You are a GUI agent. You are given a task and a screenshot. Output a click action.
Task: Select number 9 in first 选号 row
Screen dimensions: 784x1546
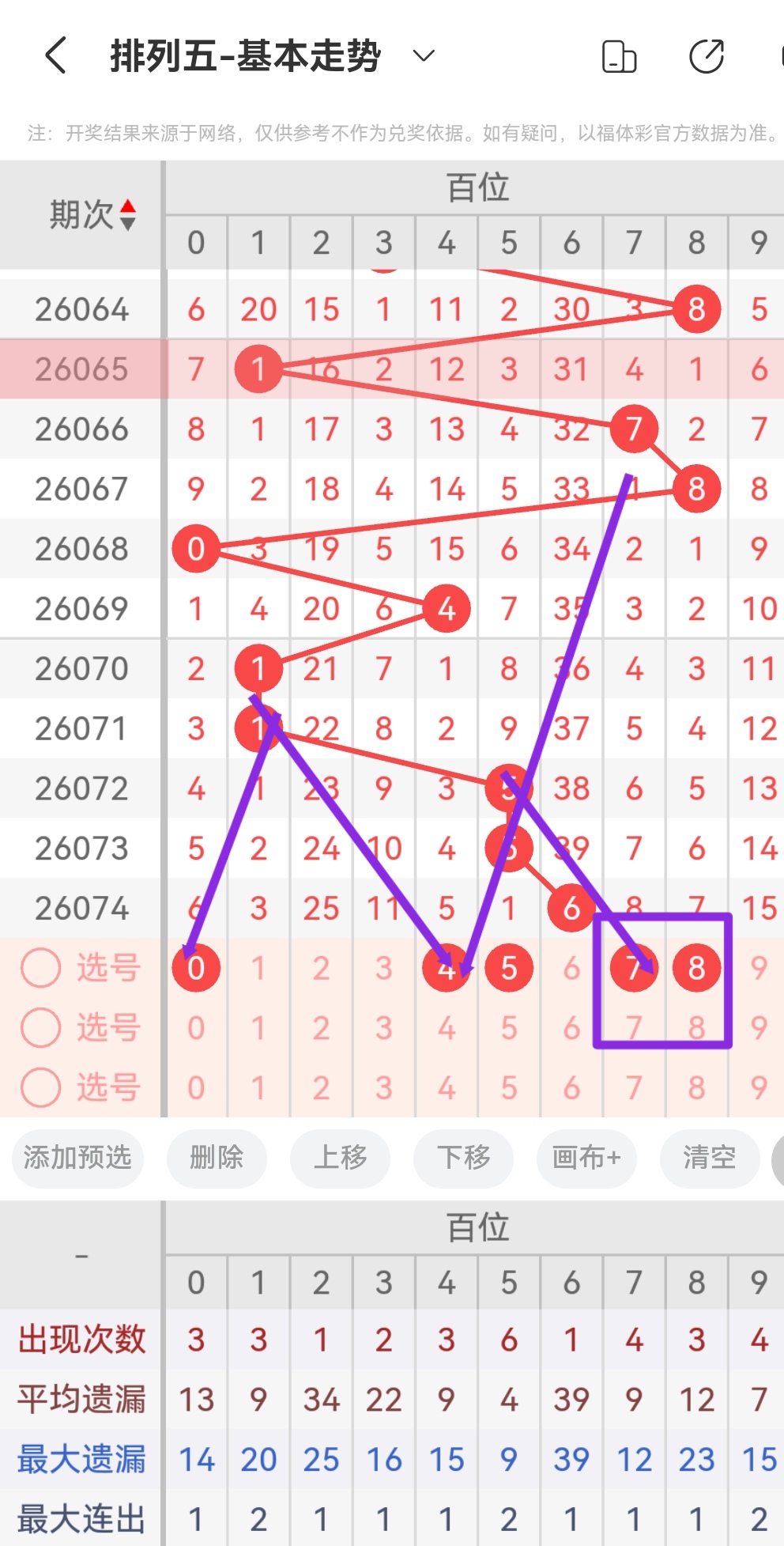click(759, 968)
